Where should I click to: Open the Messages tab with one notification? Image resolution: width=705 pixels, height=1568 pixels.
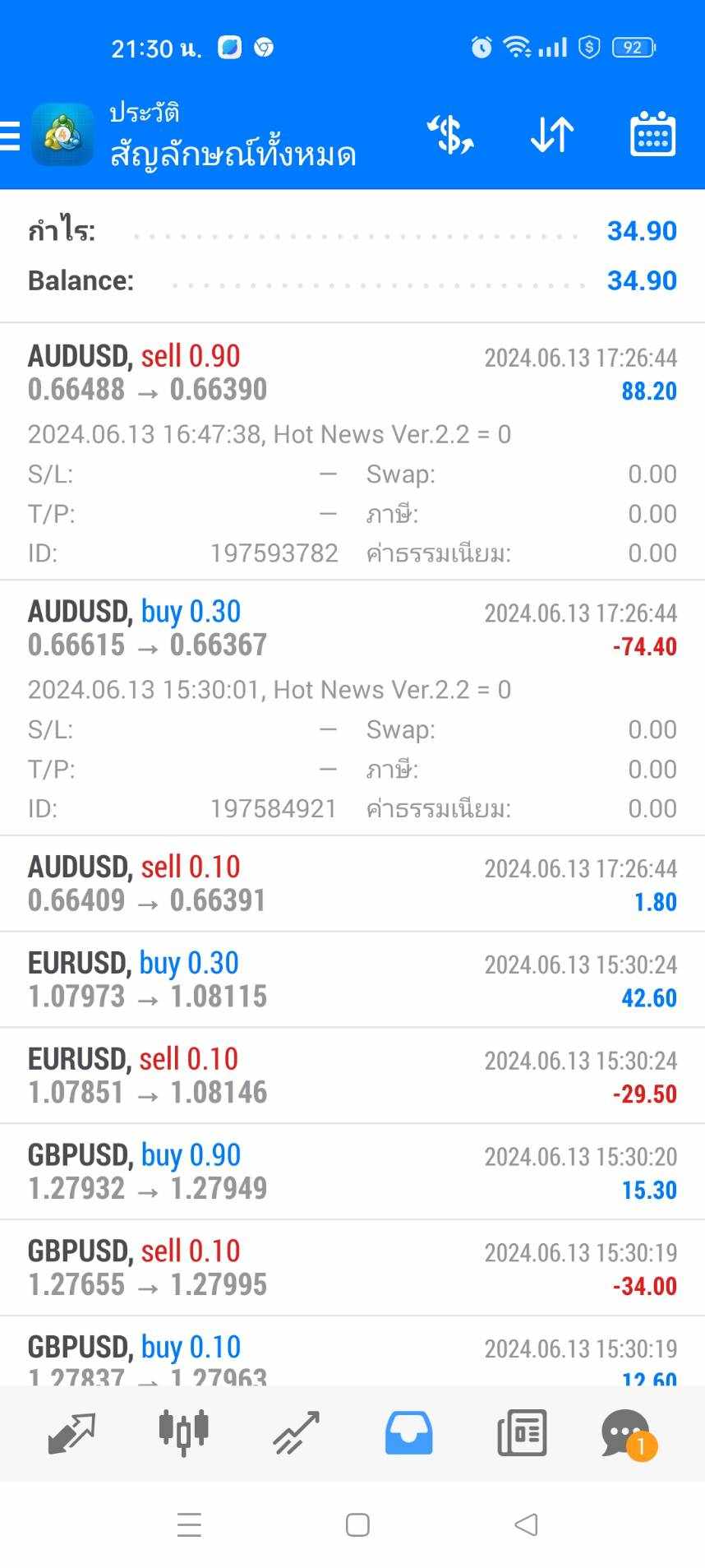tap(628, 1435)
